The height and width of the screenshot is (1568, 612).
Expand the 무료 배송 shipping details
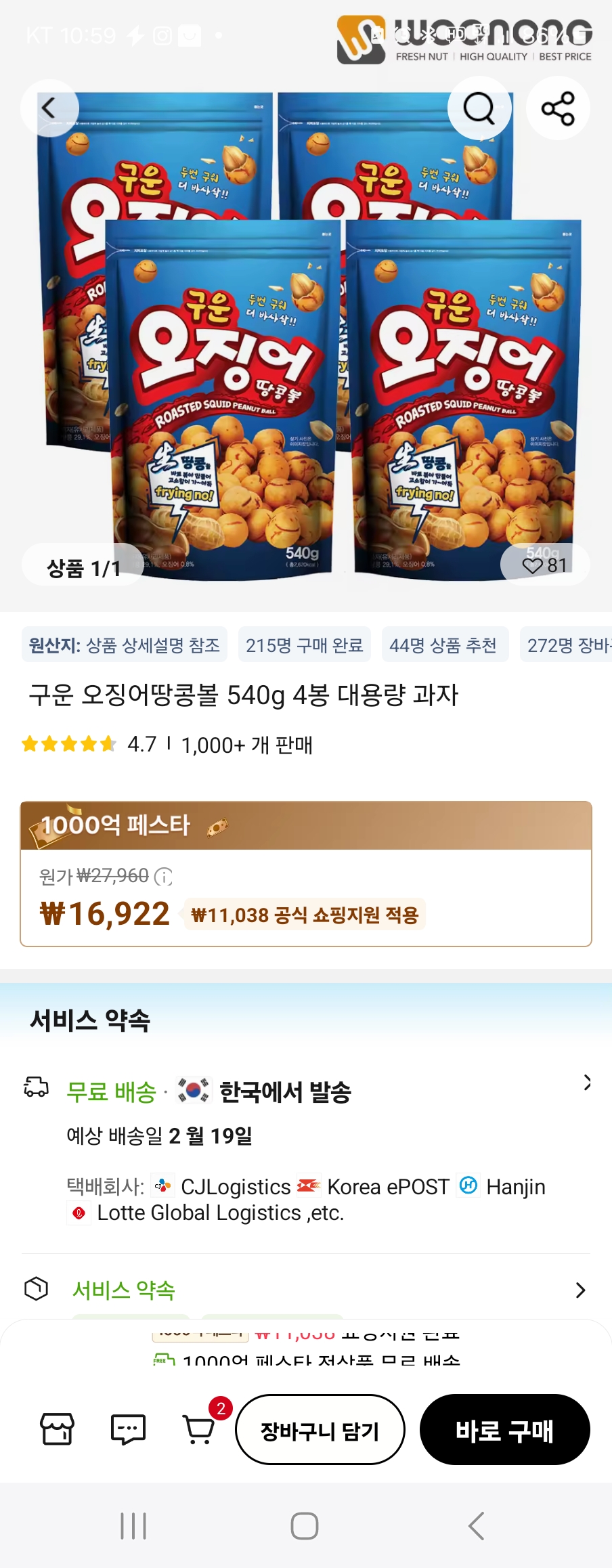point(586,1083)
